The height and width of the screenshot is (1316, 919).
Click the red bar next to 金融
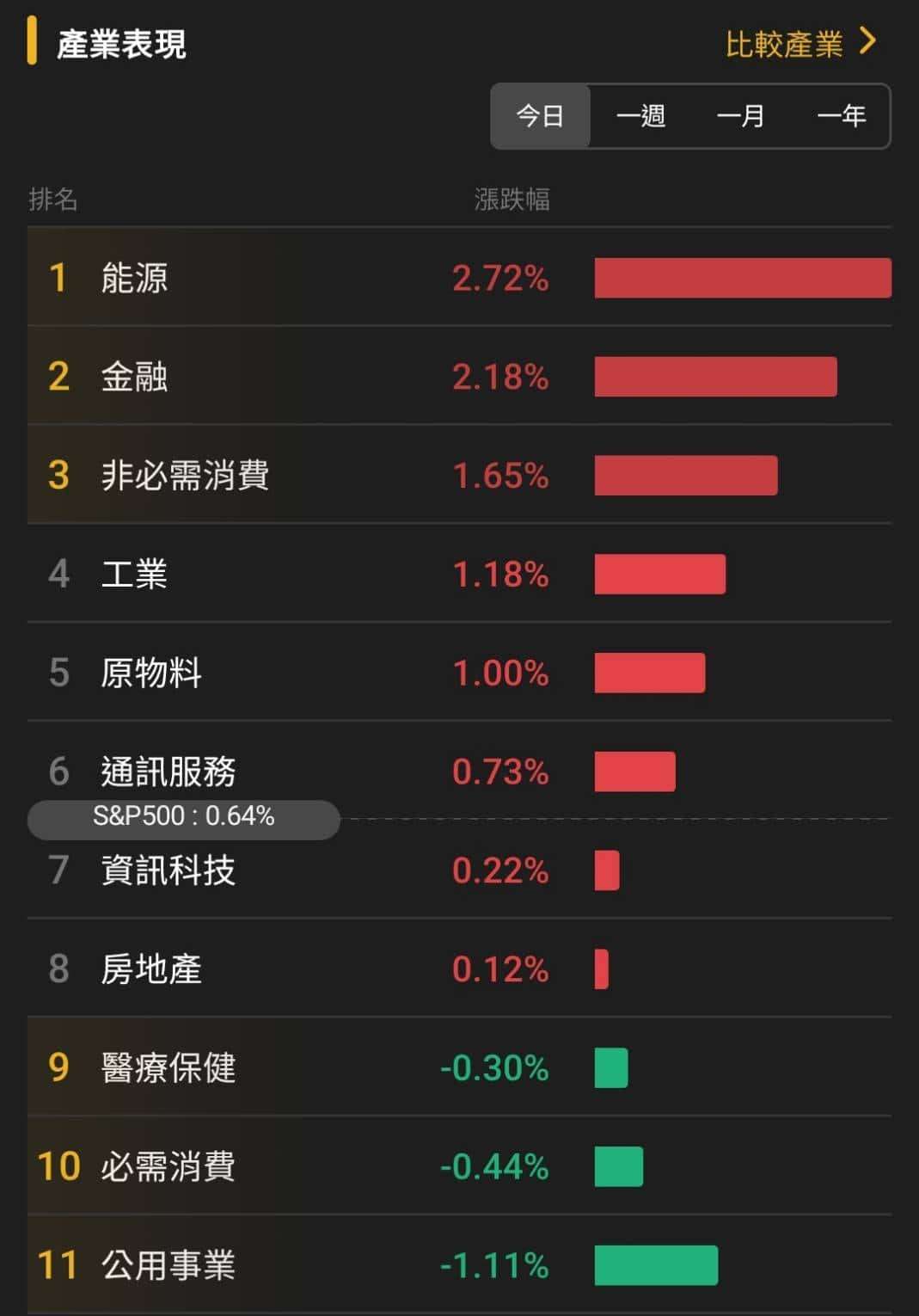(x=715, y=377)
